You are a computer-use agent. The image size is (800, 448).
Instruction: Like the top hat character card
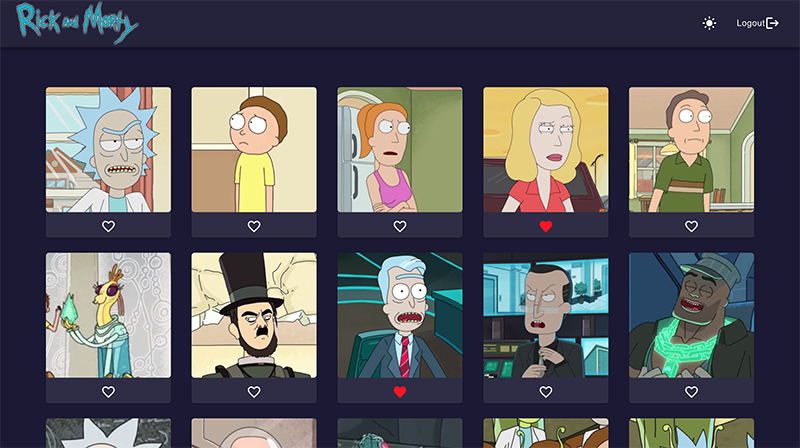[x=254, y=392]
